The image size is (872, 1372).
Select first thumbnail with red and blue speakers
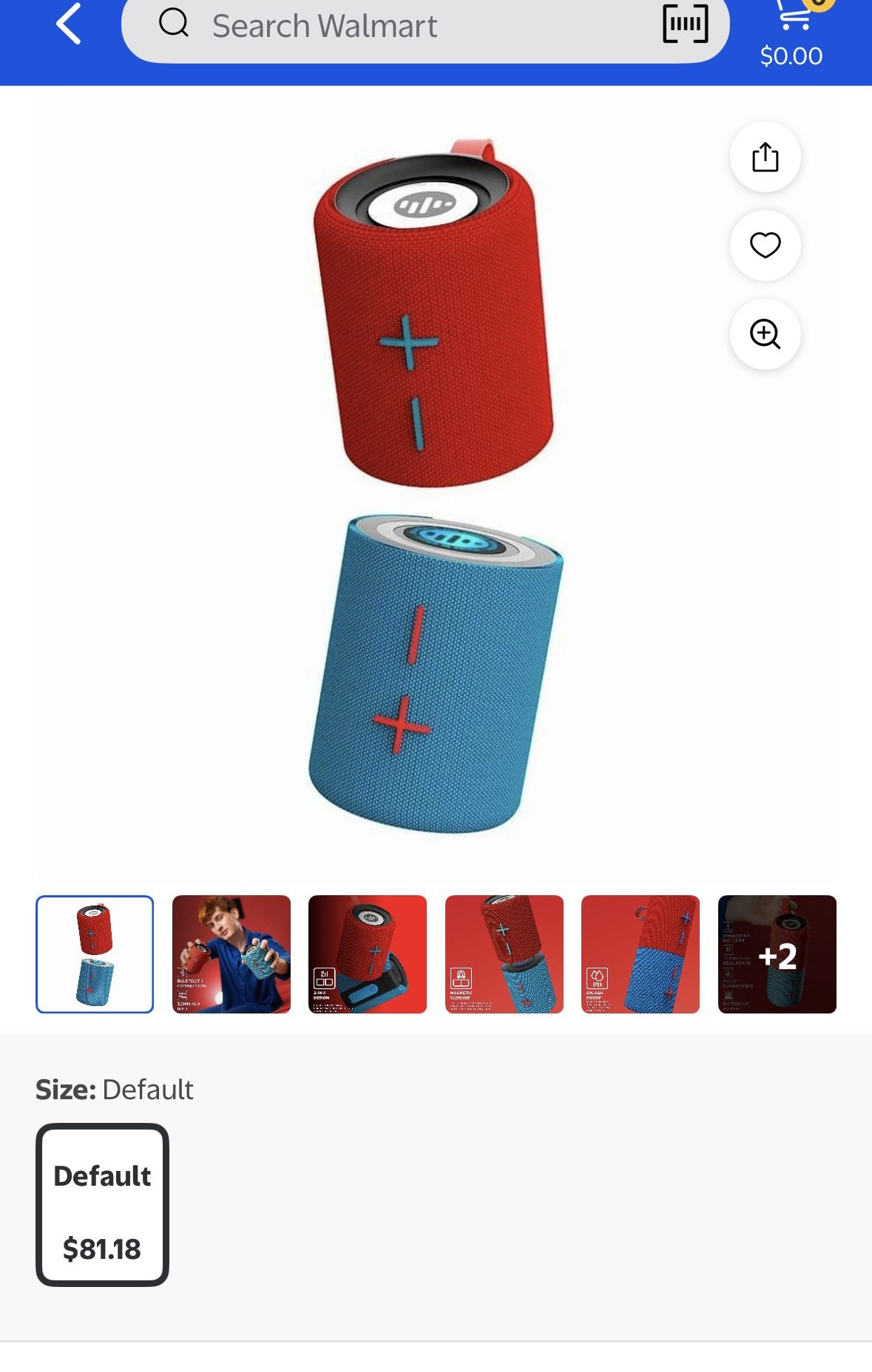[x=95, y=954]
